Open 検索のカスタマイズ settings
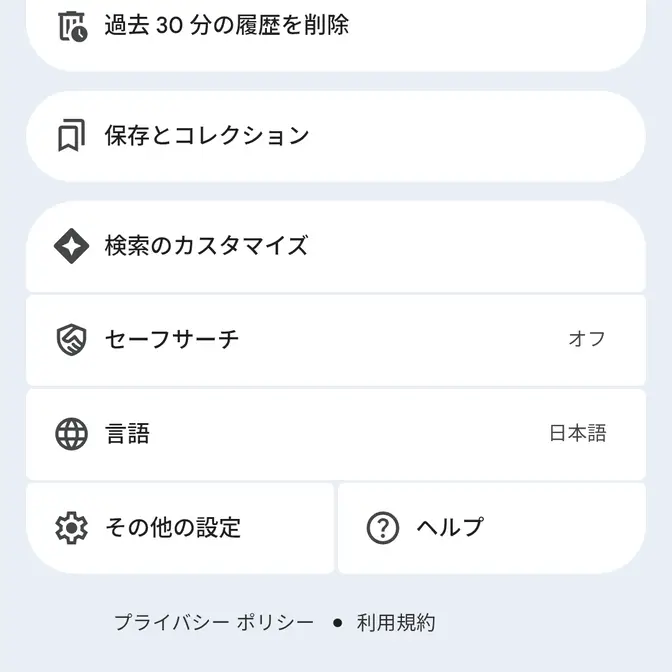 tap(206, 246)
